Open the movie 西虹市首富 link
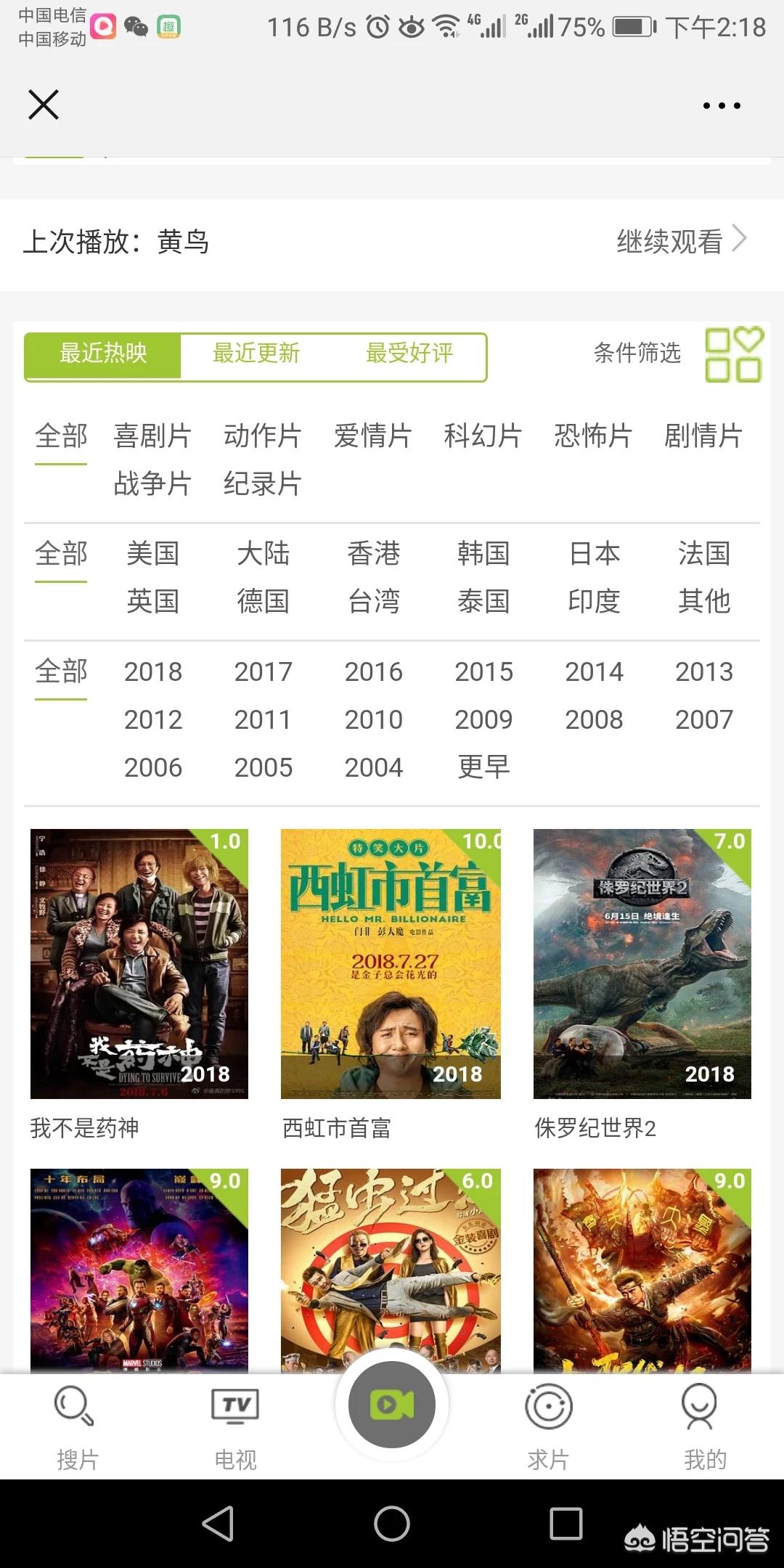 click(337, 1129)
